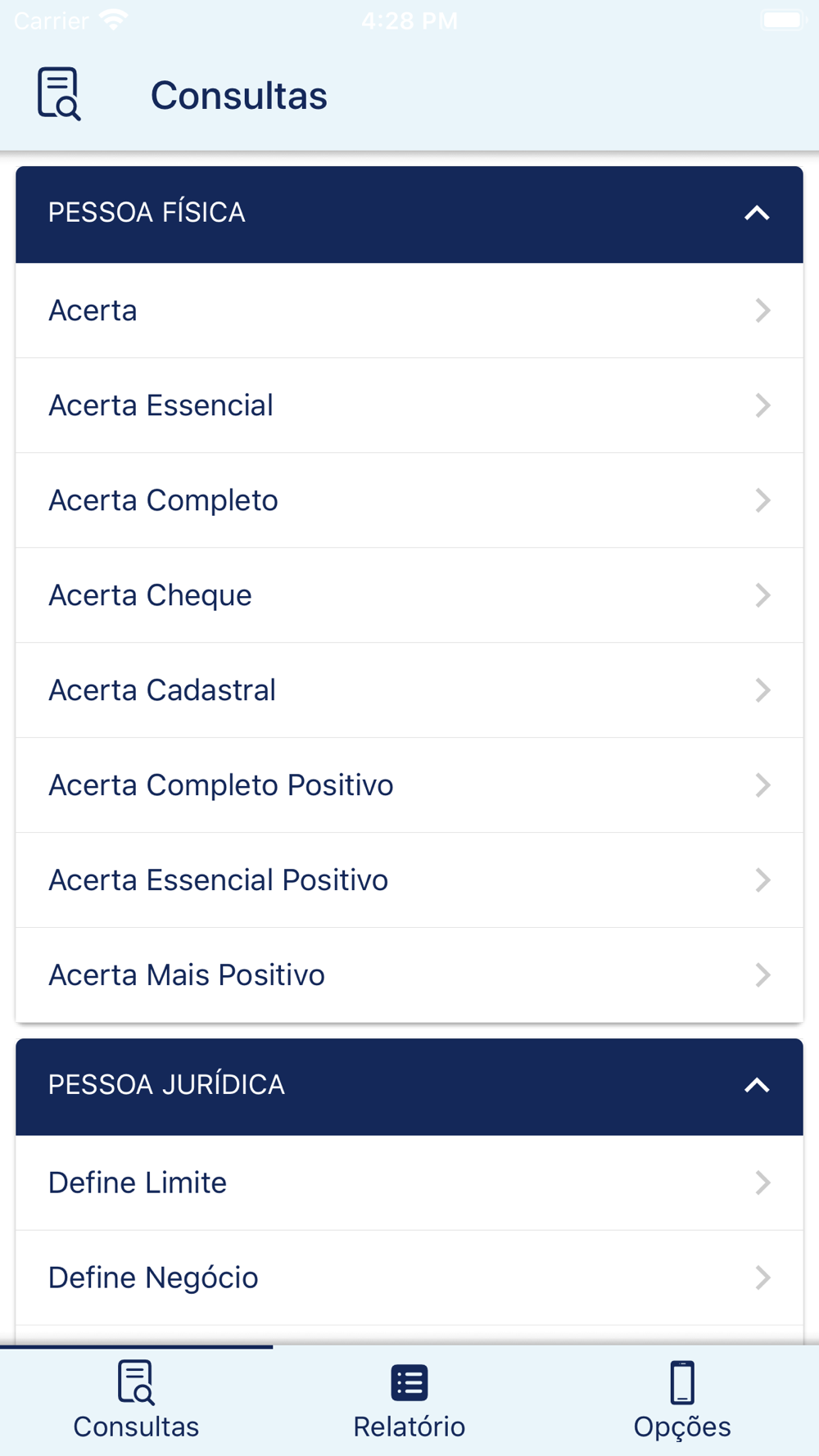
Task: Collapse the Pessoa Jurídica section
Action: (x=756, y=1086)
